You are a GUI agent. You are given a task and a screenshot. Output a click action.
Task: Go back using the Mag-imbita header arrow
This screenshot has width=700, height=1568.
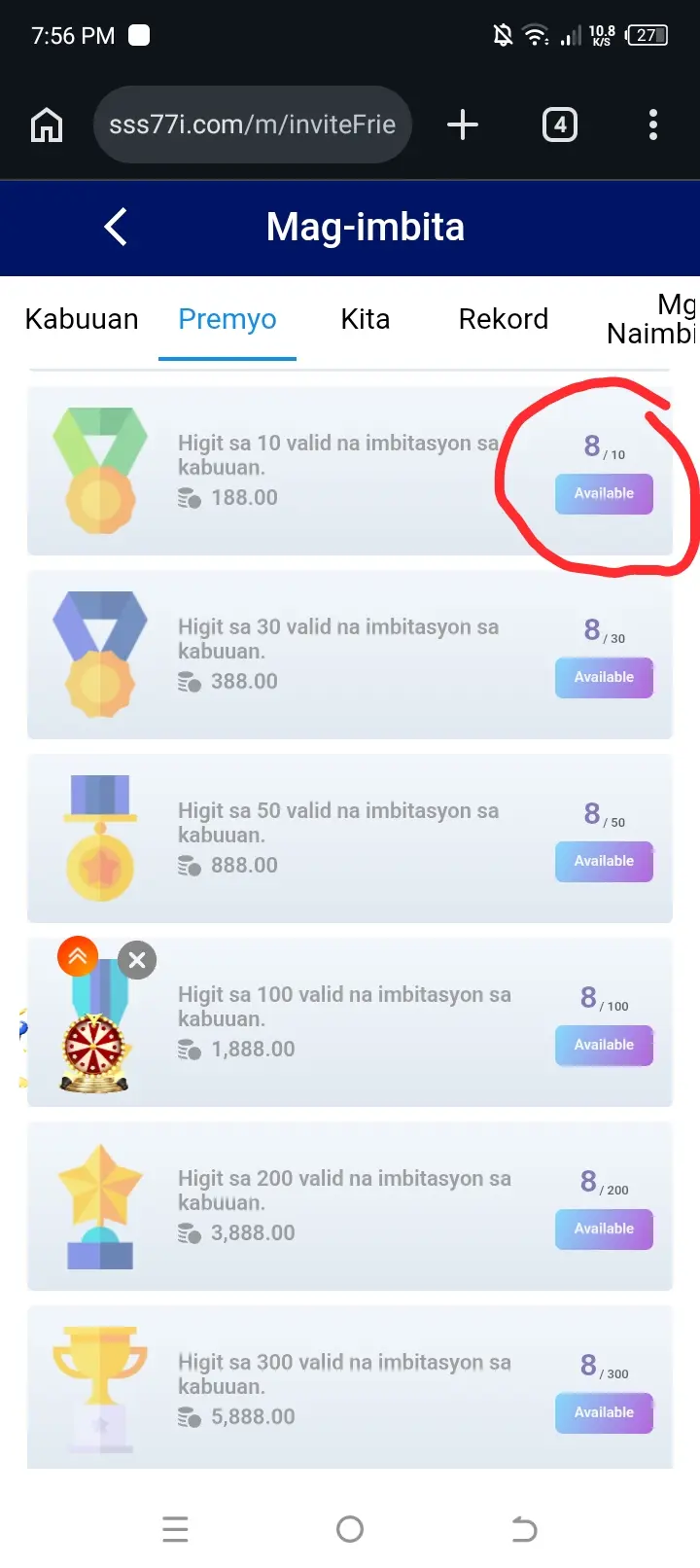point(116,227)
